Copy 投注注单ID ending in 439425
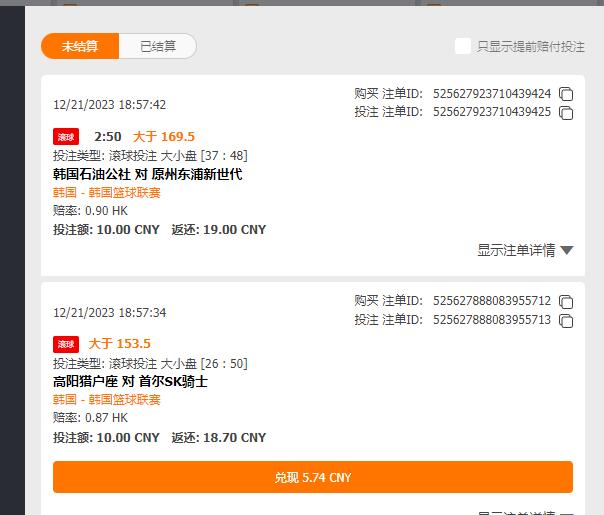The width and height of the screenshot is (604, 515). pyautogui.click(x=566, y=113)
